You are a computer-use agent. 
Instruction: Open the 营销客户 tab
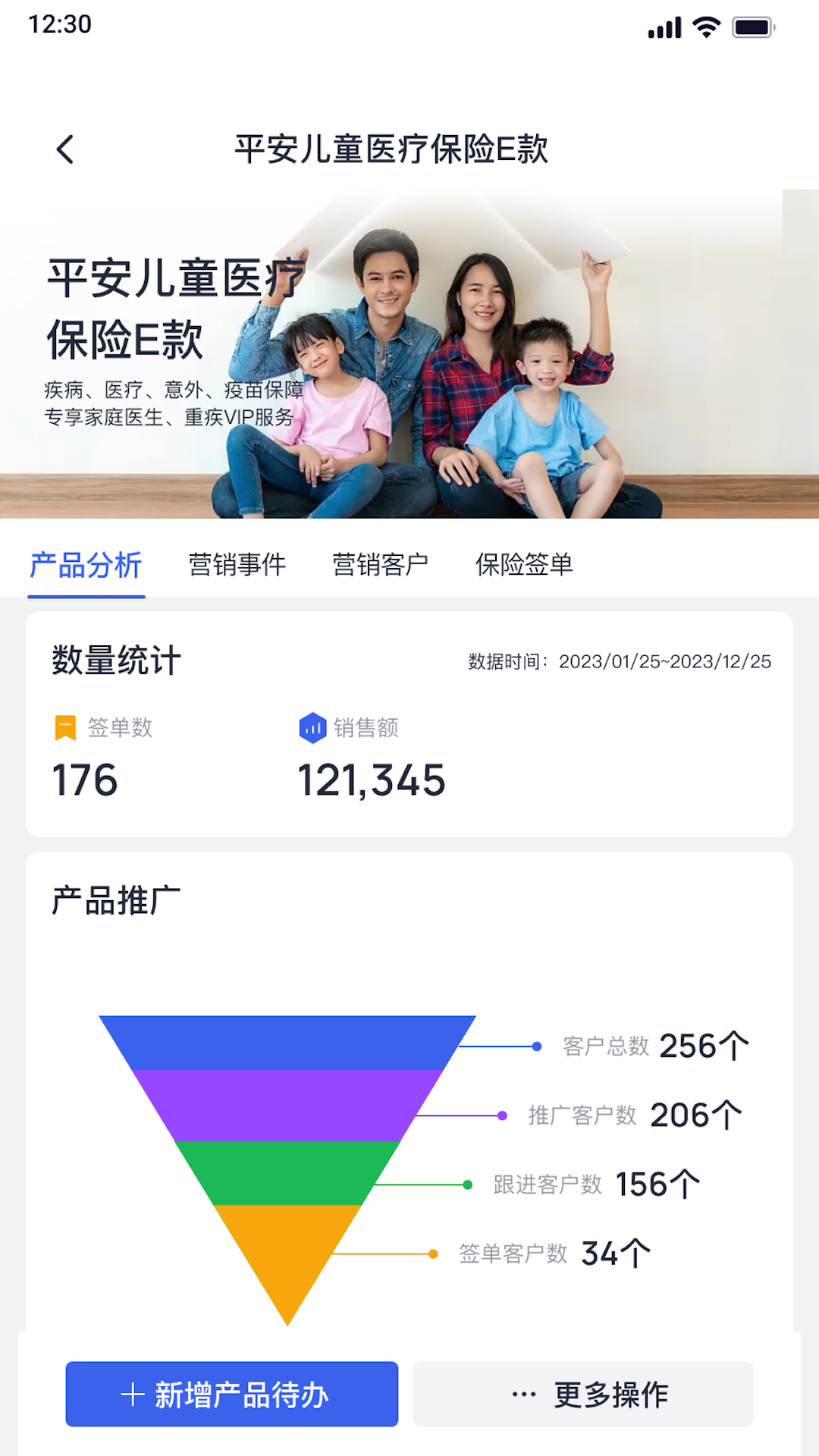click(x=380, y=565)
